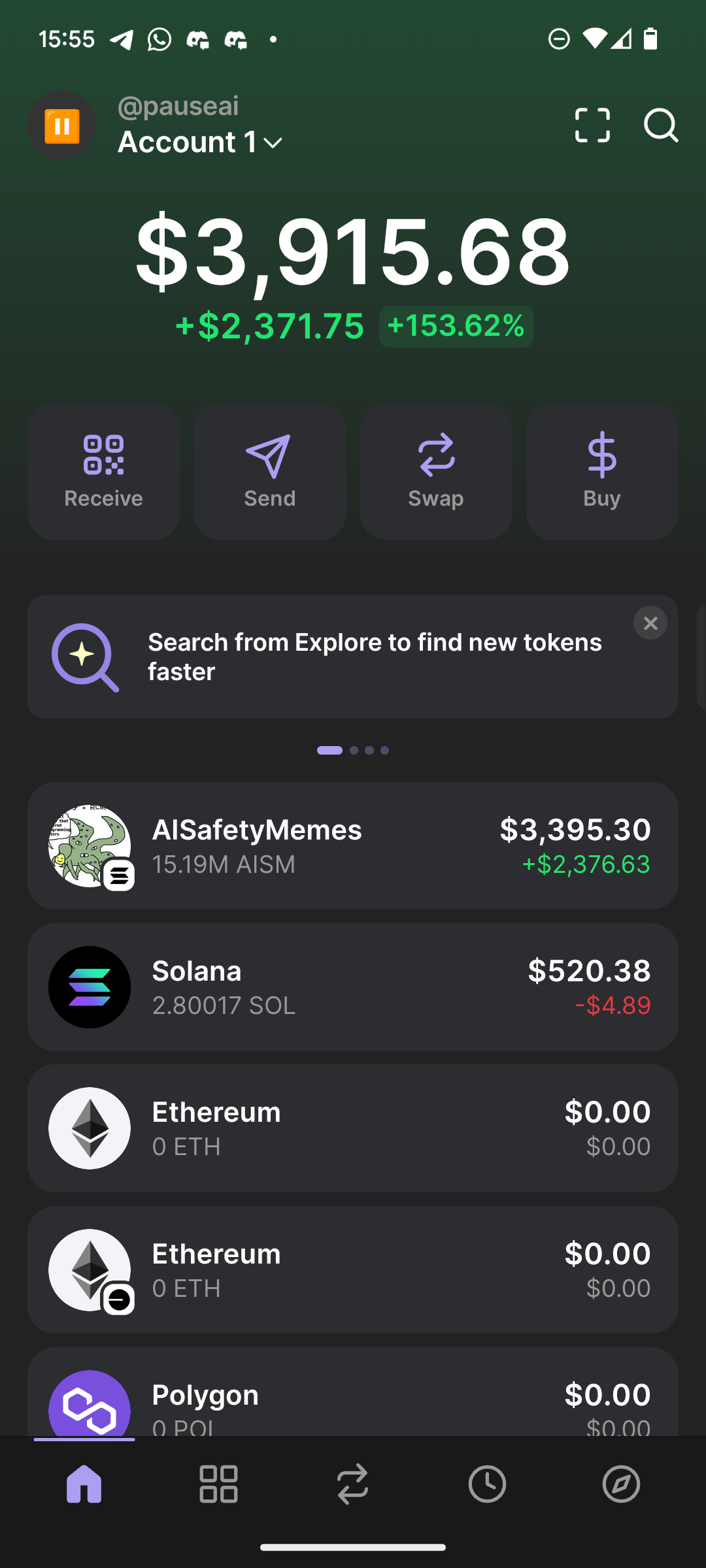Image resolution: width=706 pixels, height=1568 pixels.
Task: Tap the orange pause profile avatar
Action: point(62,125)
